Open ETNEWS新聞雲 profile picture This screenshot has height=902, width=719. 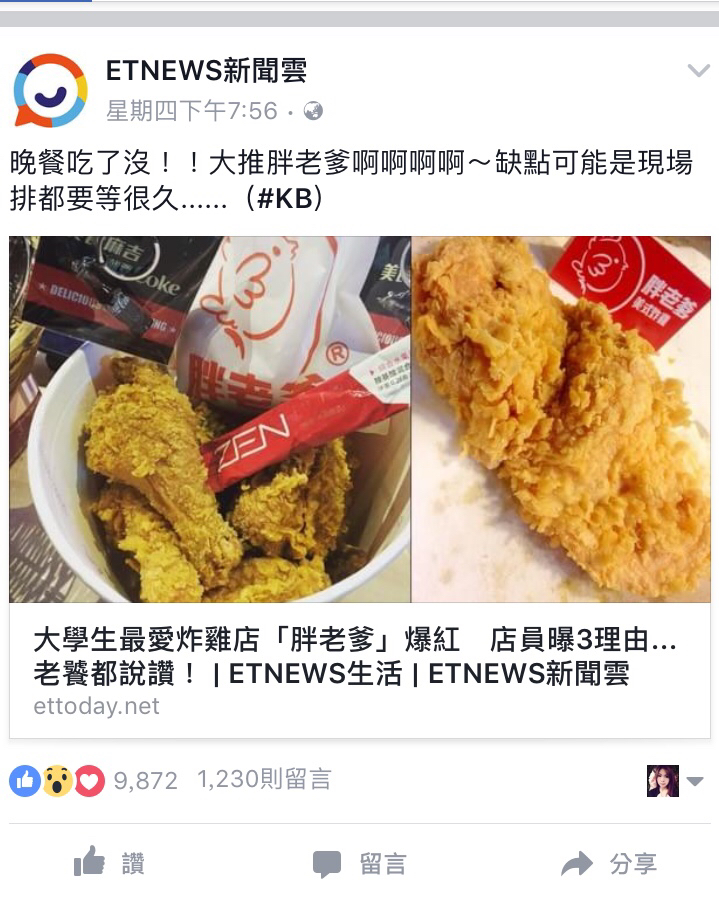(50, 90)
